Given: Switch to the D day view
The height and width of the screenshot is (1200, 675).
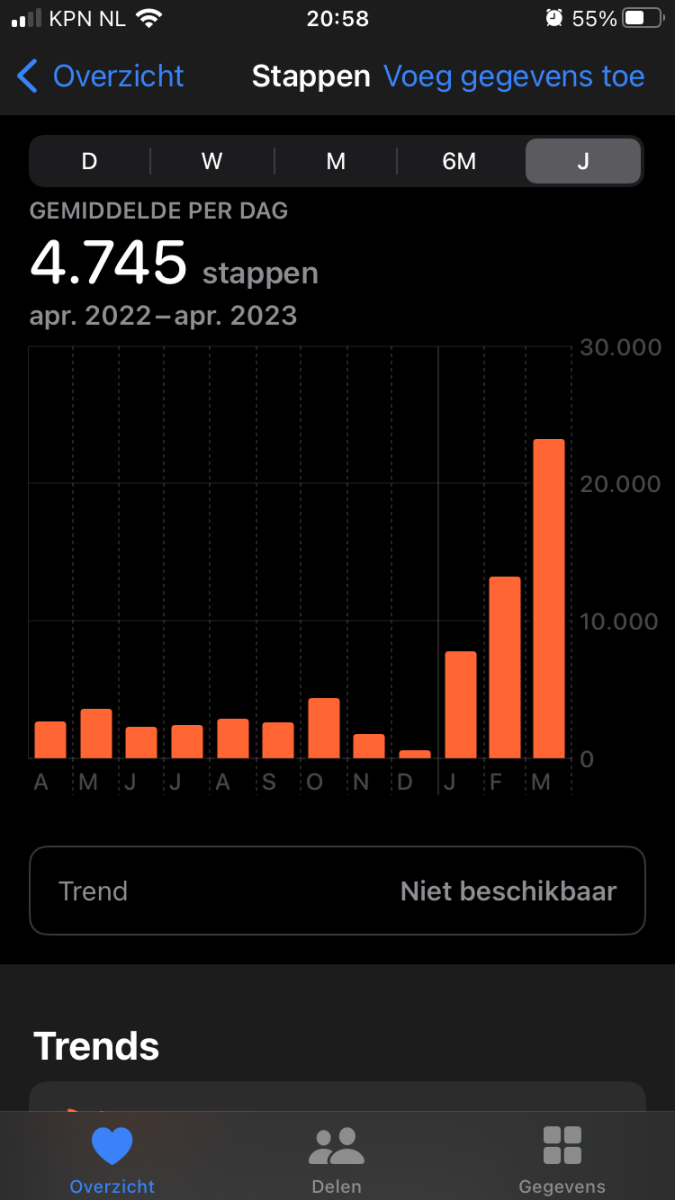Looking at the screenshot, I should [89, 161].
